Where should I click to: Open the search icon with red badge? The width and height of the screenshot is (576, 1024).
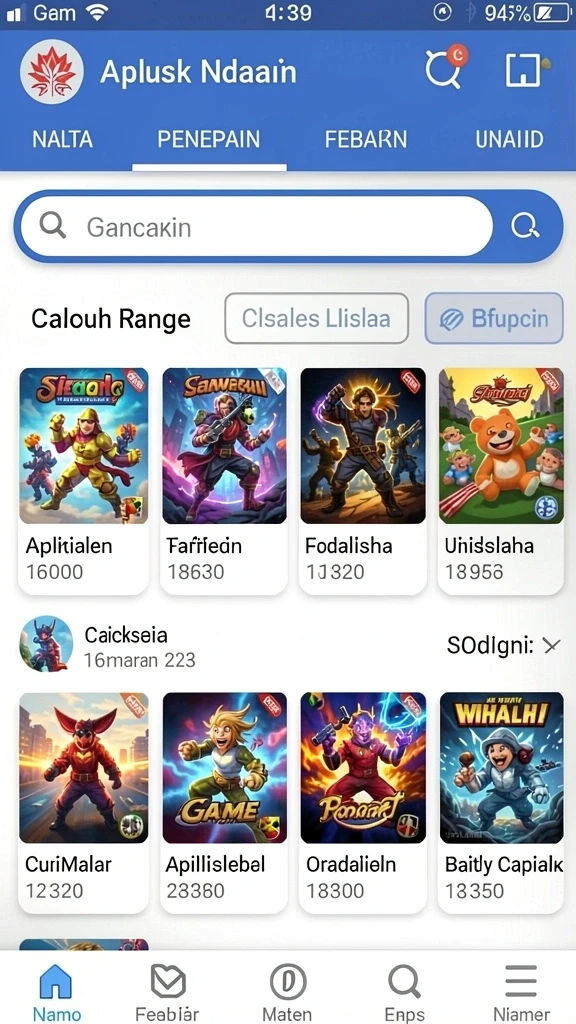pyautogui.click(x=446, y=67)
